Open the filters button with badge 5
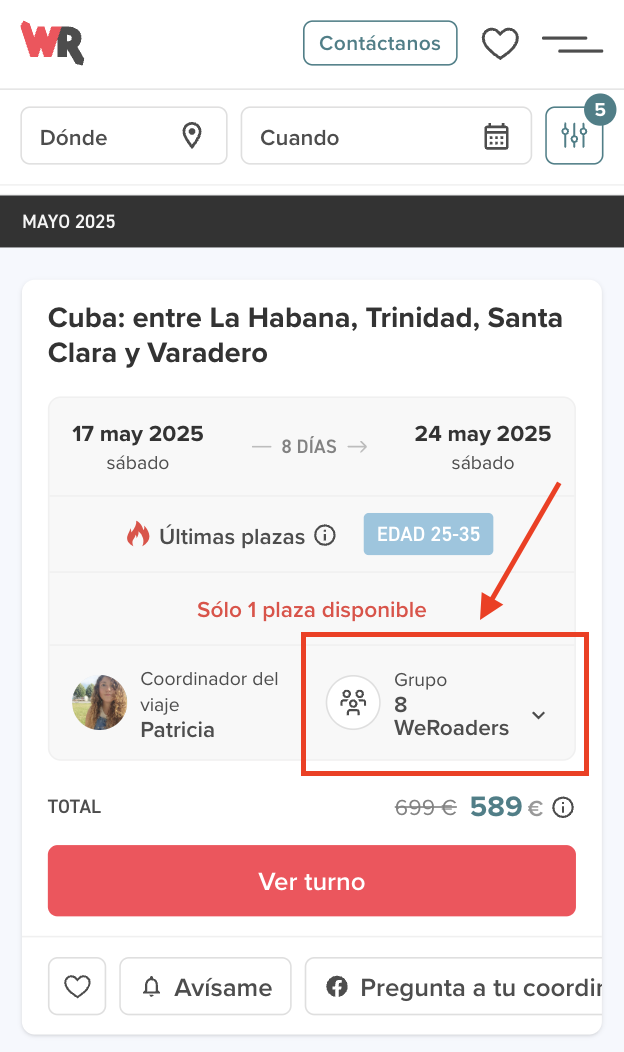624x1052 pixels. pos(574,136)
